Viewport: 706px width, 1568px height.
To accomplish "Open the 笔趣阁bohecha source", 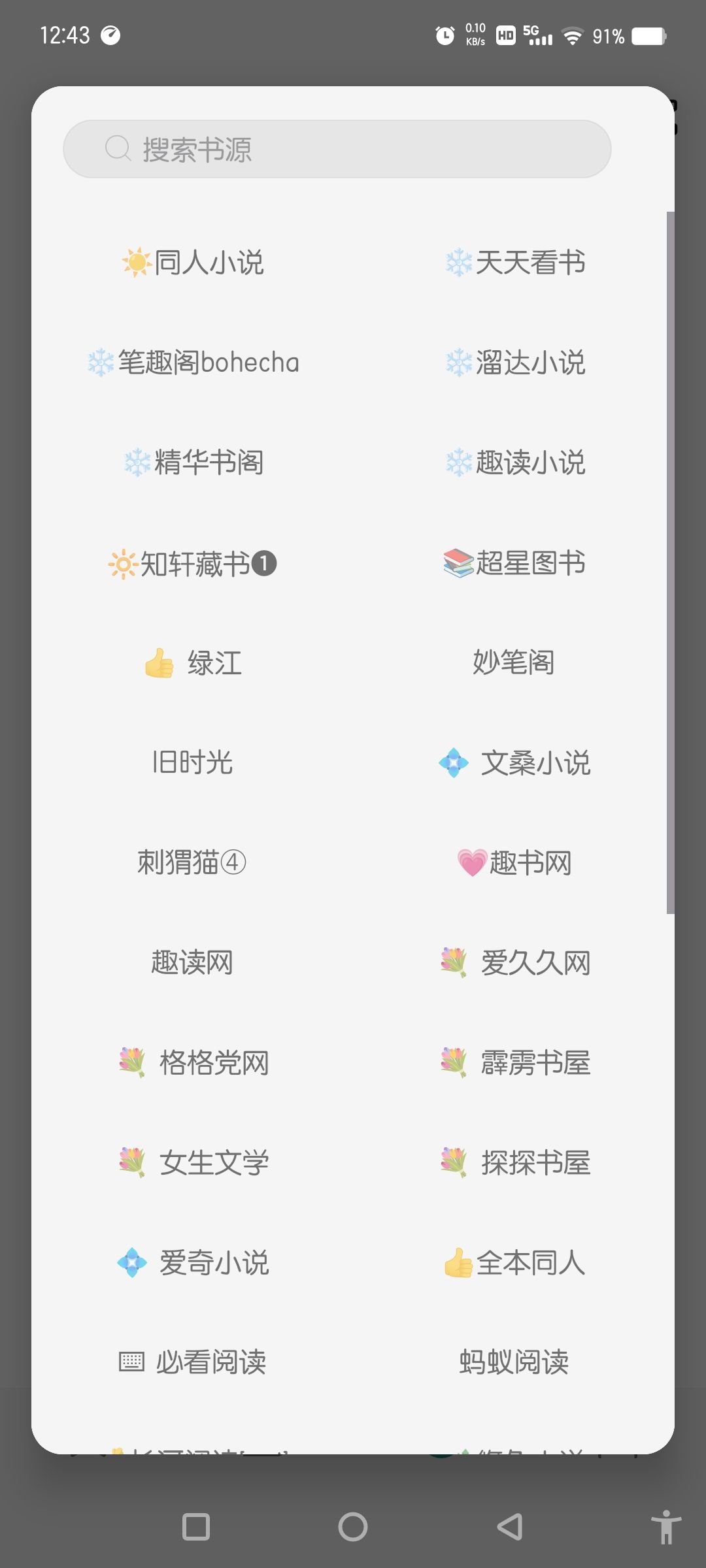I will [x=193, y=363].
